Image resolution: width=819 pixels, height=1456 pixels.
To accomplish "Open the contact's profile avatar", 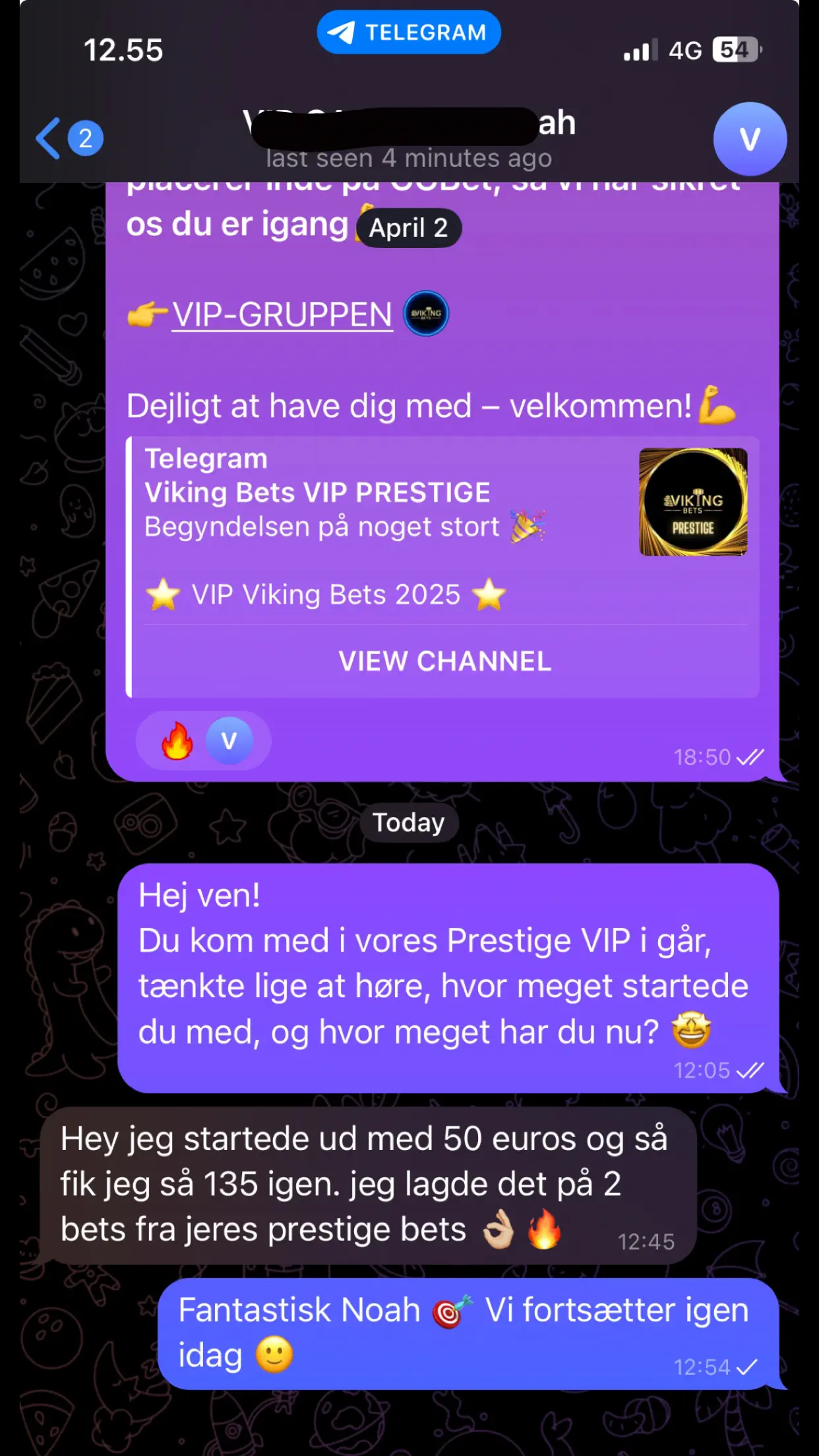I will (749, 138).
